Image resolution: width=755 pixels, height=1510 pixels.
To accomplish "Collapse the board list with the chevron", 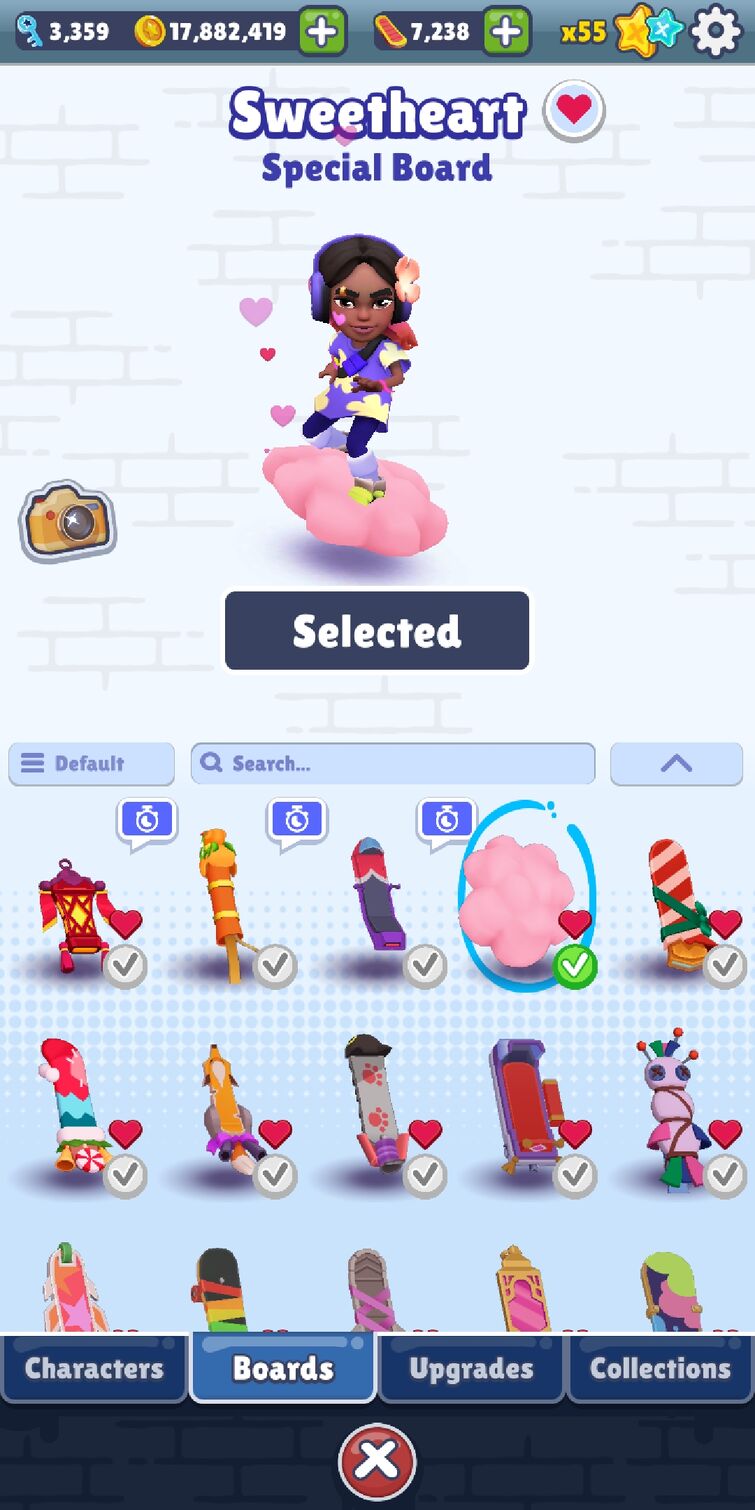I will click(x=676, y=764).
